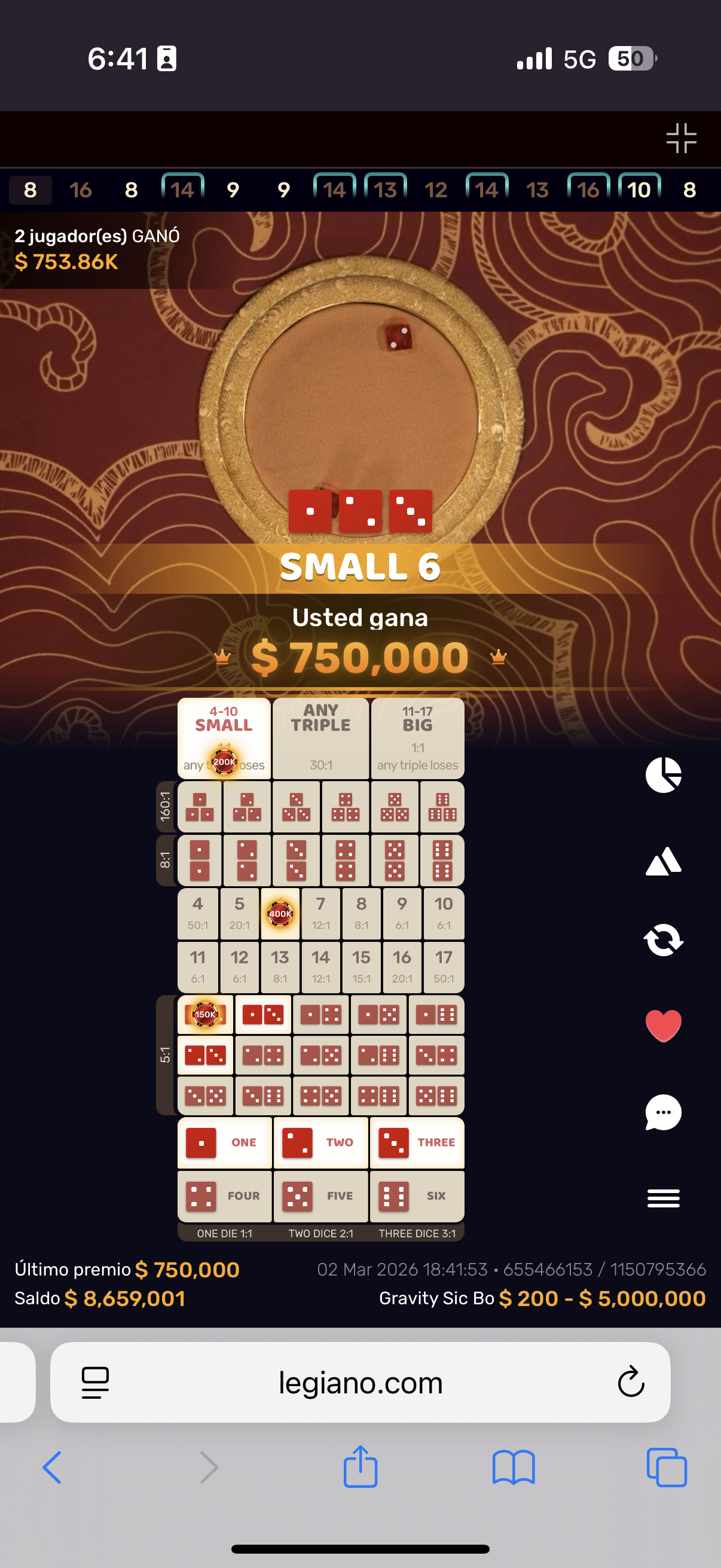Reload the legiano.com page
The height and width of the screenshot is (1568, 721).
[x=630, y=1382]
